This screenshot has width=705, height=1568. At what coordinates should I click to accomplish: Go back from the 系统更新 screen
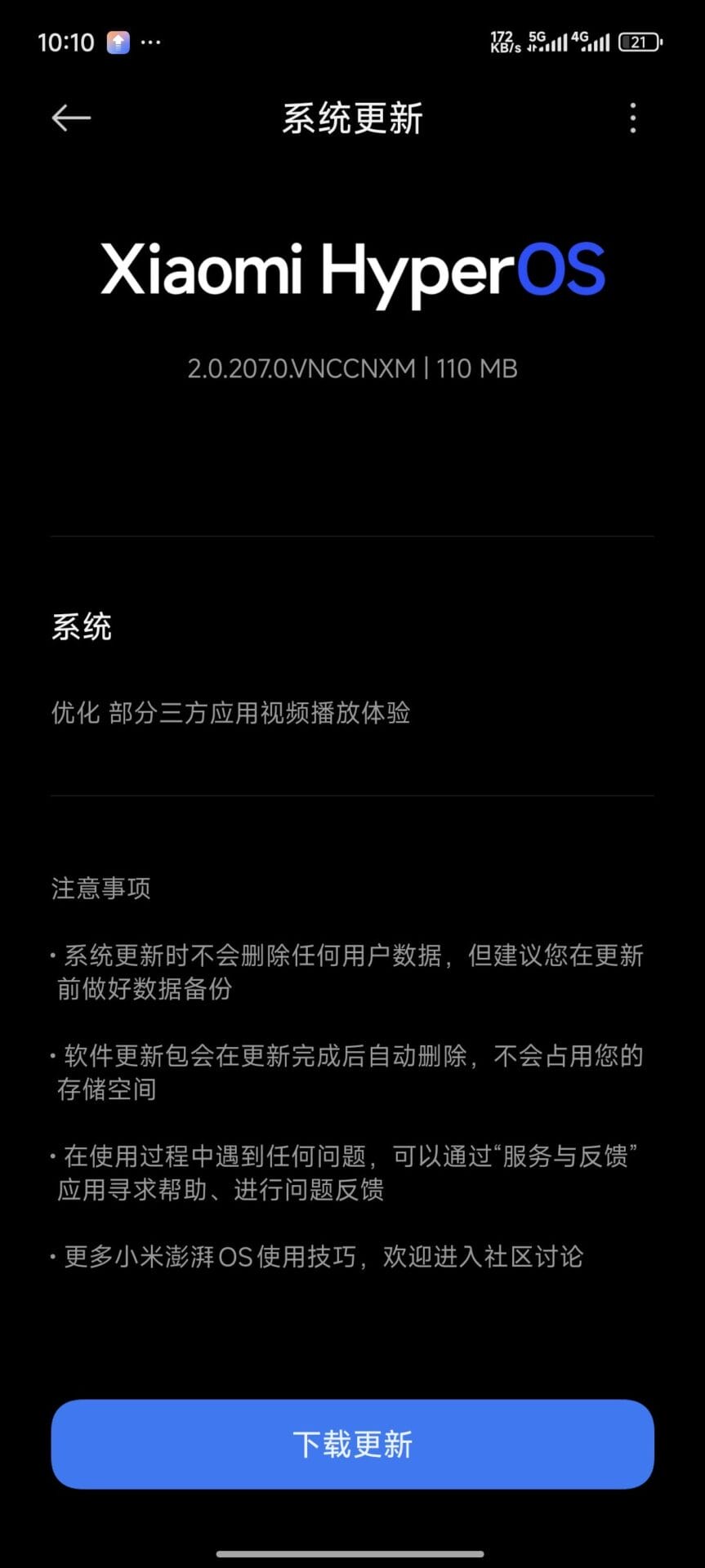click(x=71, y=118)
